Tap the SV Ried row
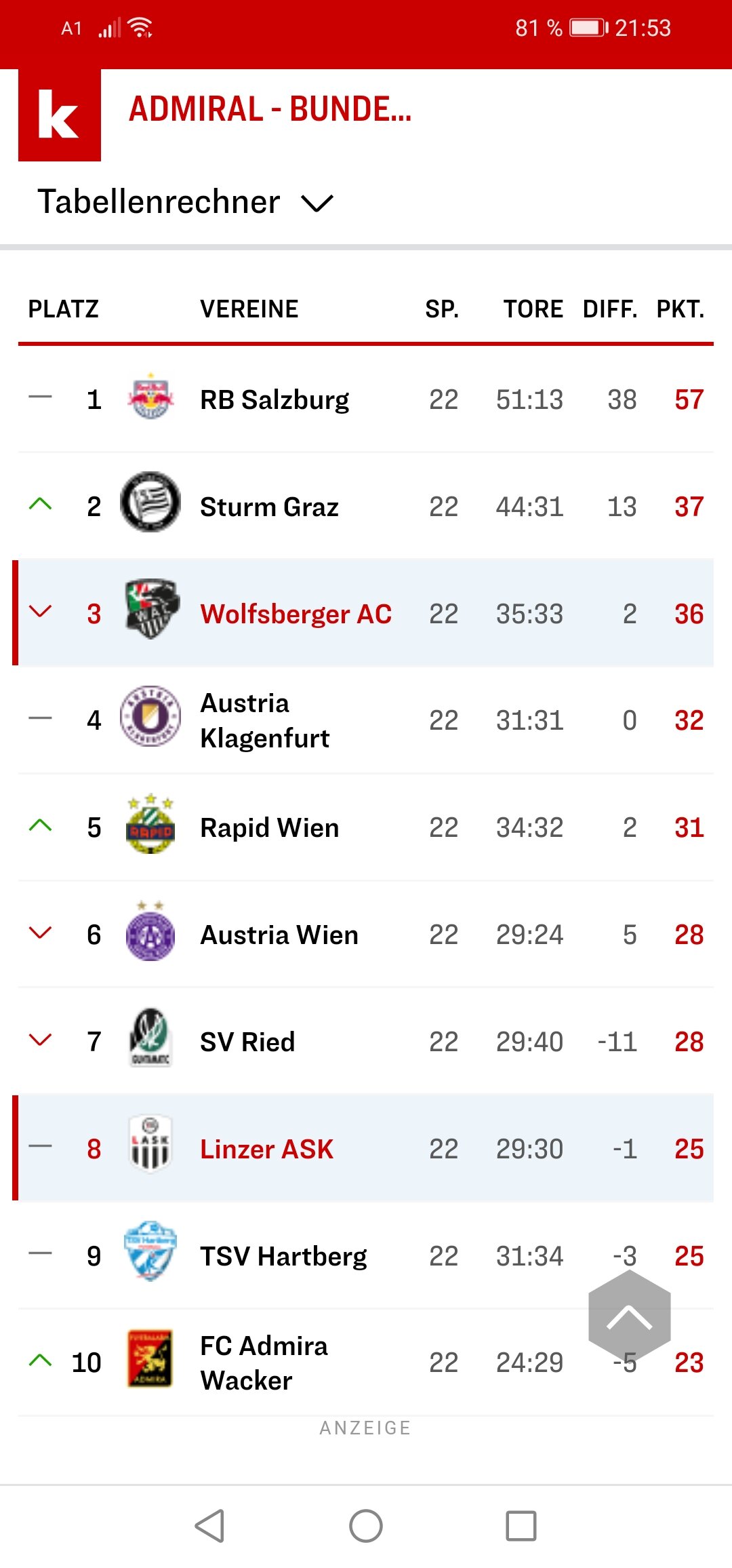Image resolution: width=732 pixels, height=1568 pixels. [x=366, y=1042]
